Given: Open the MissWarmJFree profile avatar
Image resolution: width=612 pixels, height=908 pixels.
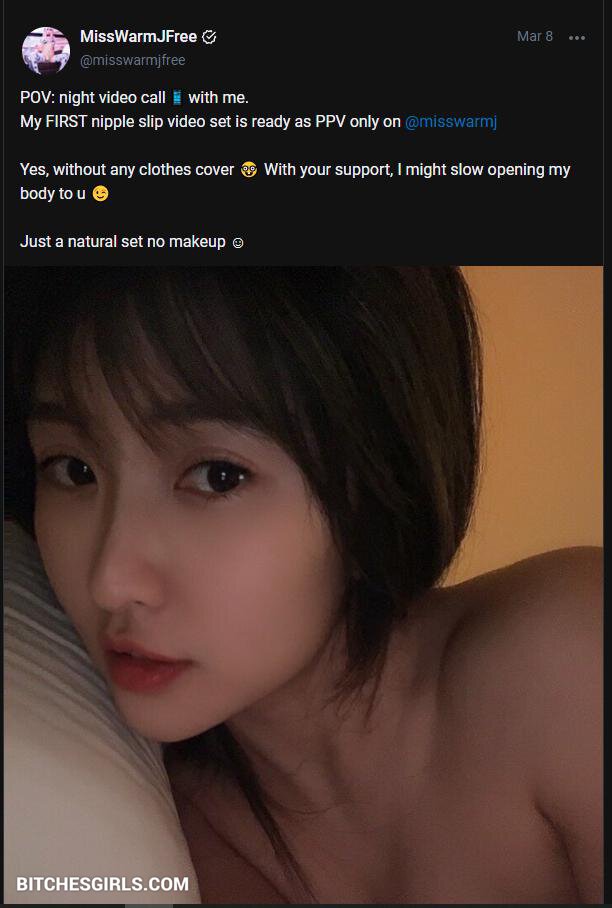Looking at the screenshot, I should pos(46,49).
